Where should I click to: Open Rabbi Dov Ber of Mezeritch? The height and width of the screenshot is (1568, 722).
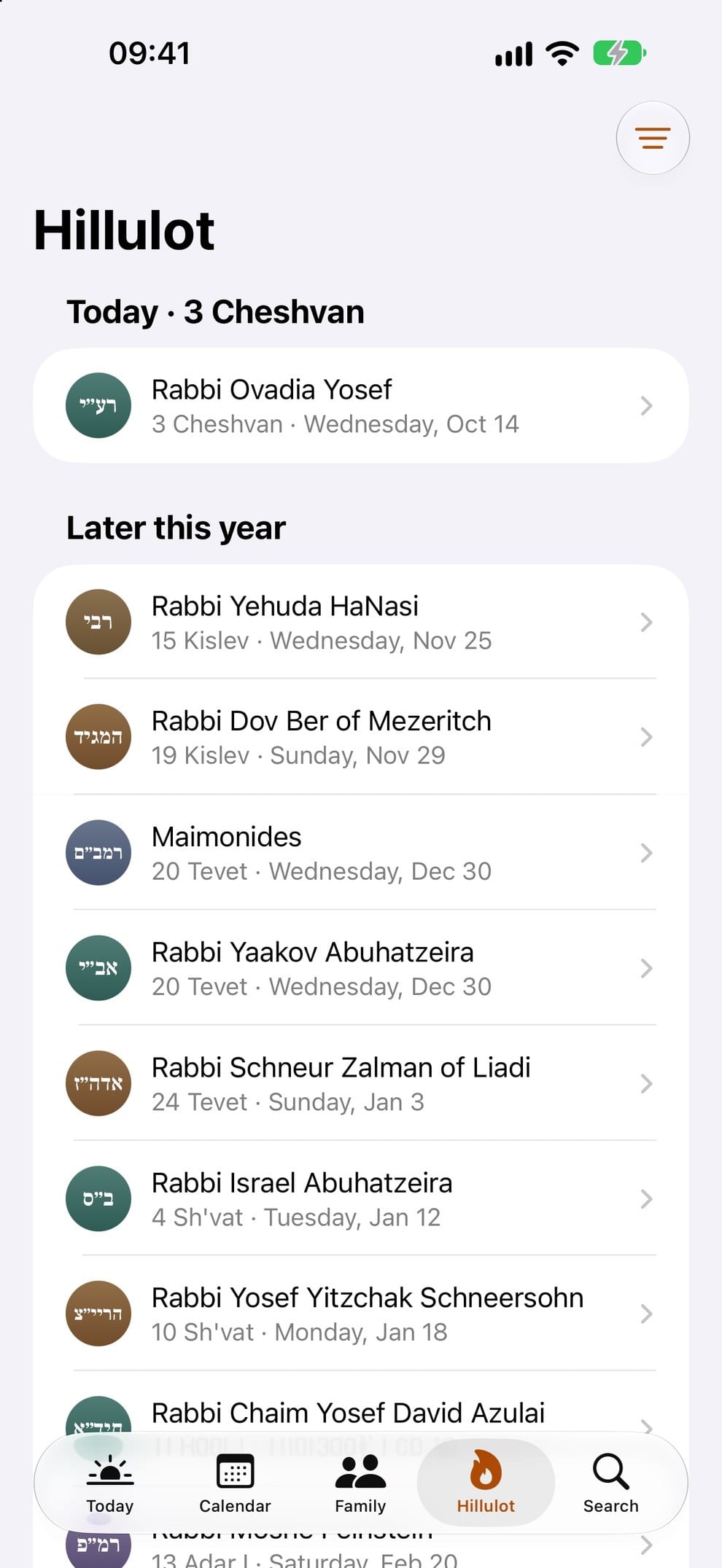click(x=361, y=737)
